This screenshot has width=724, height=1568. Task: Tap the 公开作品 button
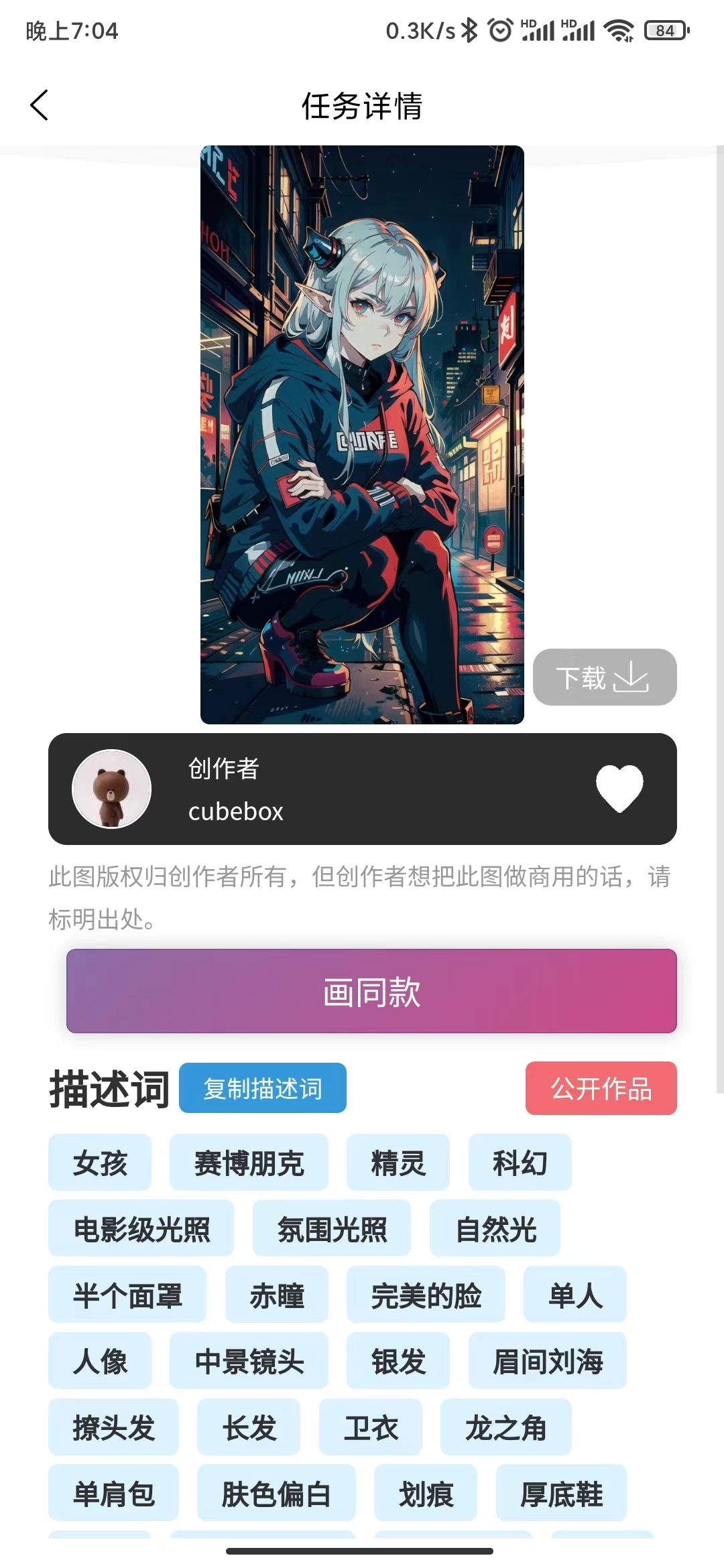[x=601, y=1088]
